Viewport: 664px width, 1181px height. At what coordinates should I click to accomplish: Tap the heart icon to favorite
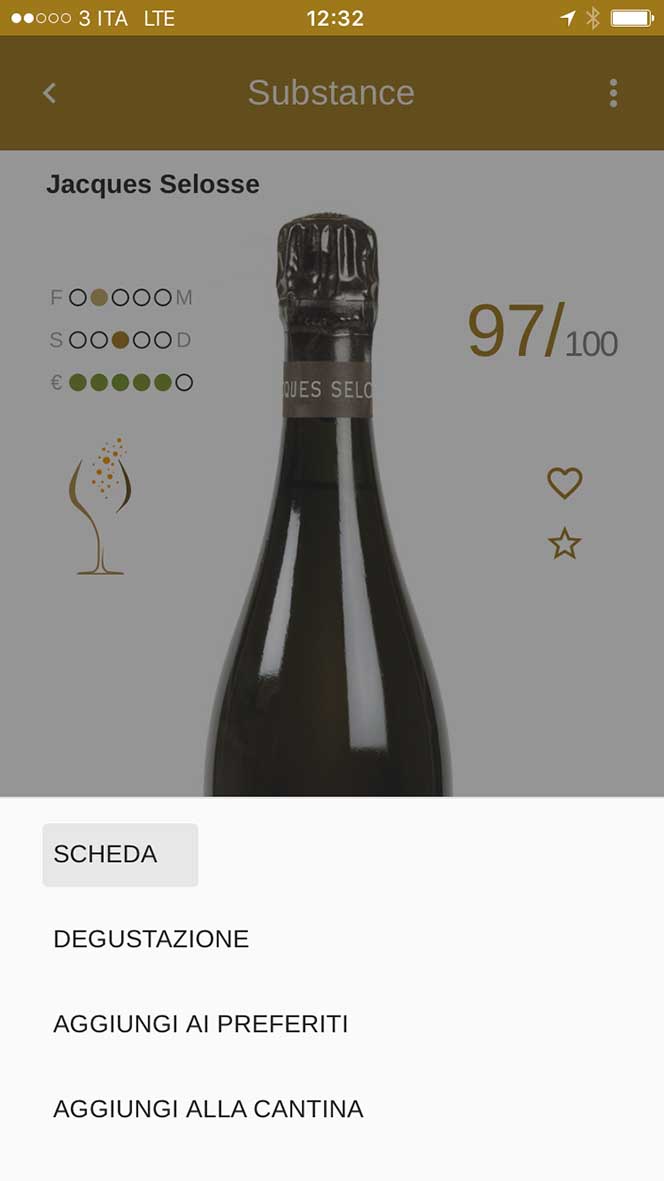tap(564, 483)
